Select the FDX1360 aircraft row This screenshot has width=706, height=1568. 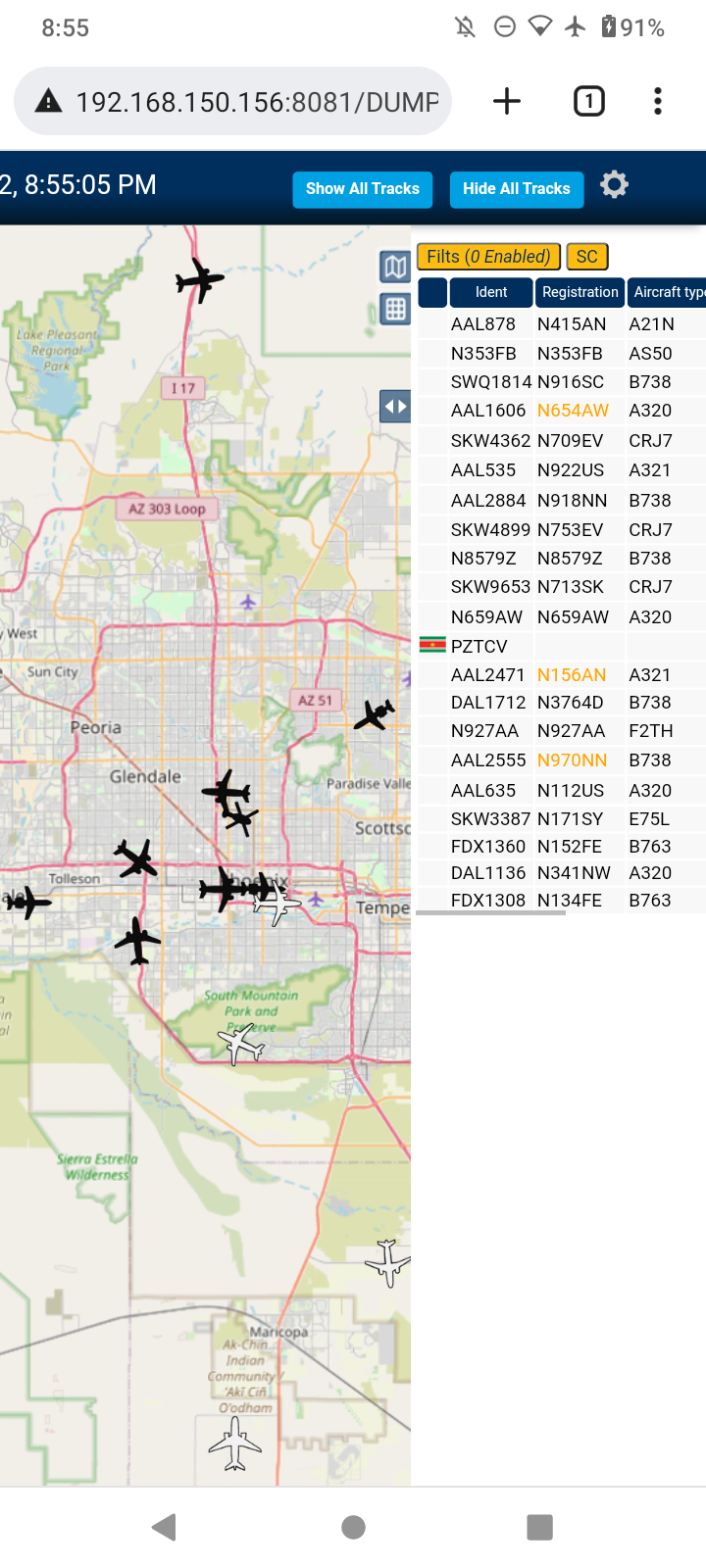tap(562, 846)
